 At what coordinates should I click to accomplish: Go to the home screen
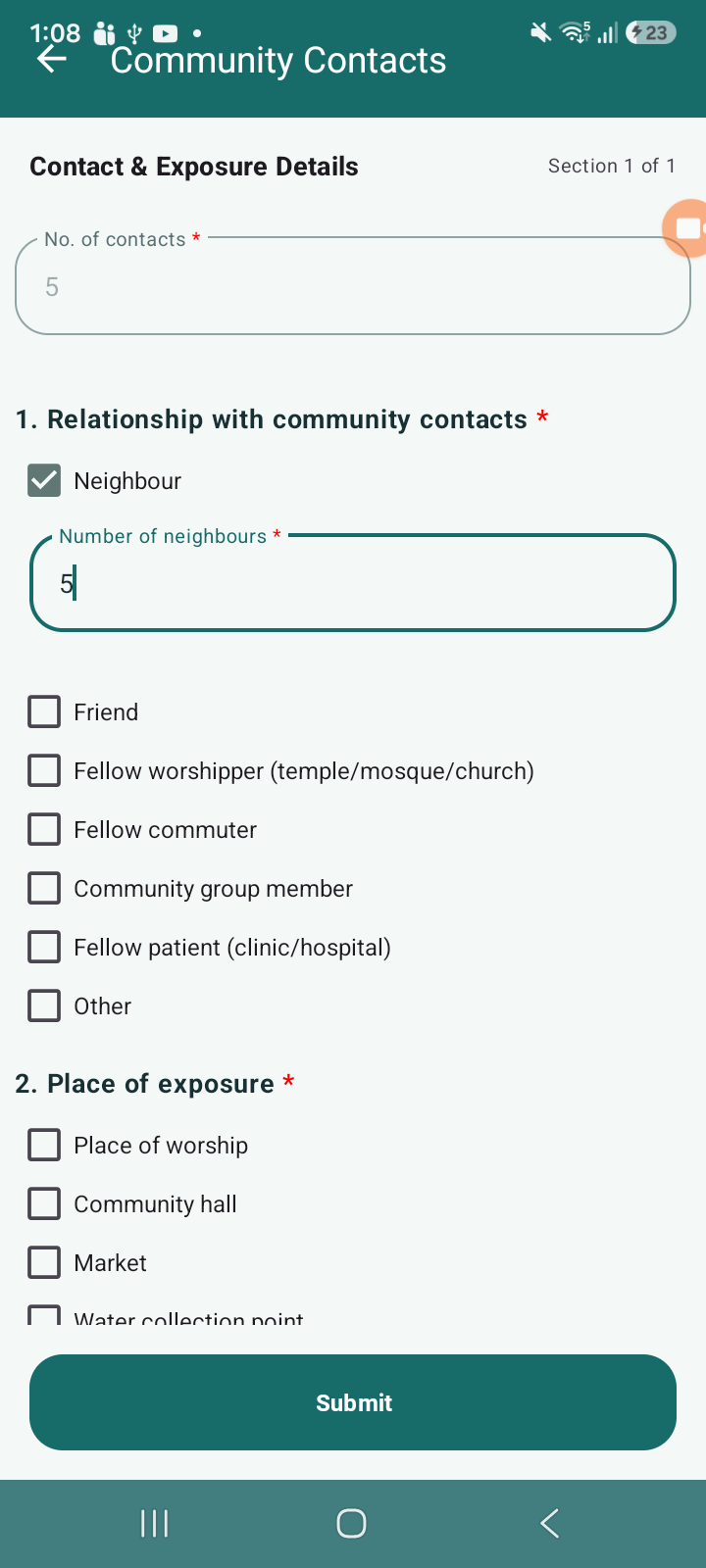click(x=351, y=1523)
